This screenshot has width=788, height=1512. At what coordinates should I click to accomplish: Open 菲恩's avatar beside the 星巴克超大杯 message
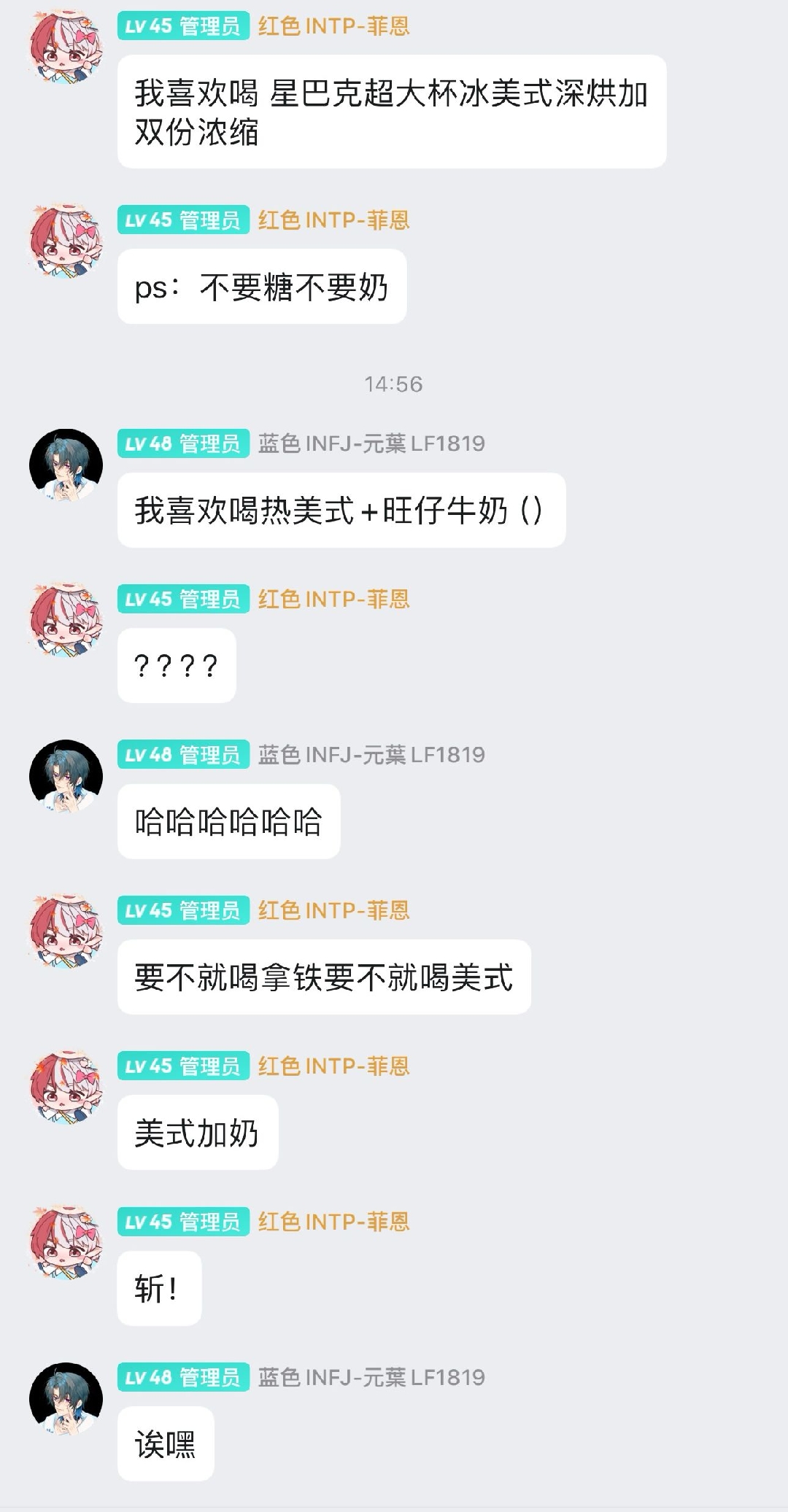tap(66, 47)
